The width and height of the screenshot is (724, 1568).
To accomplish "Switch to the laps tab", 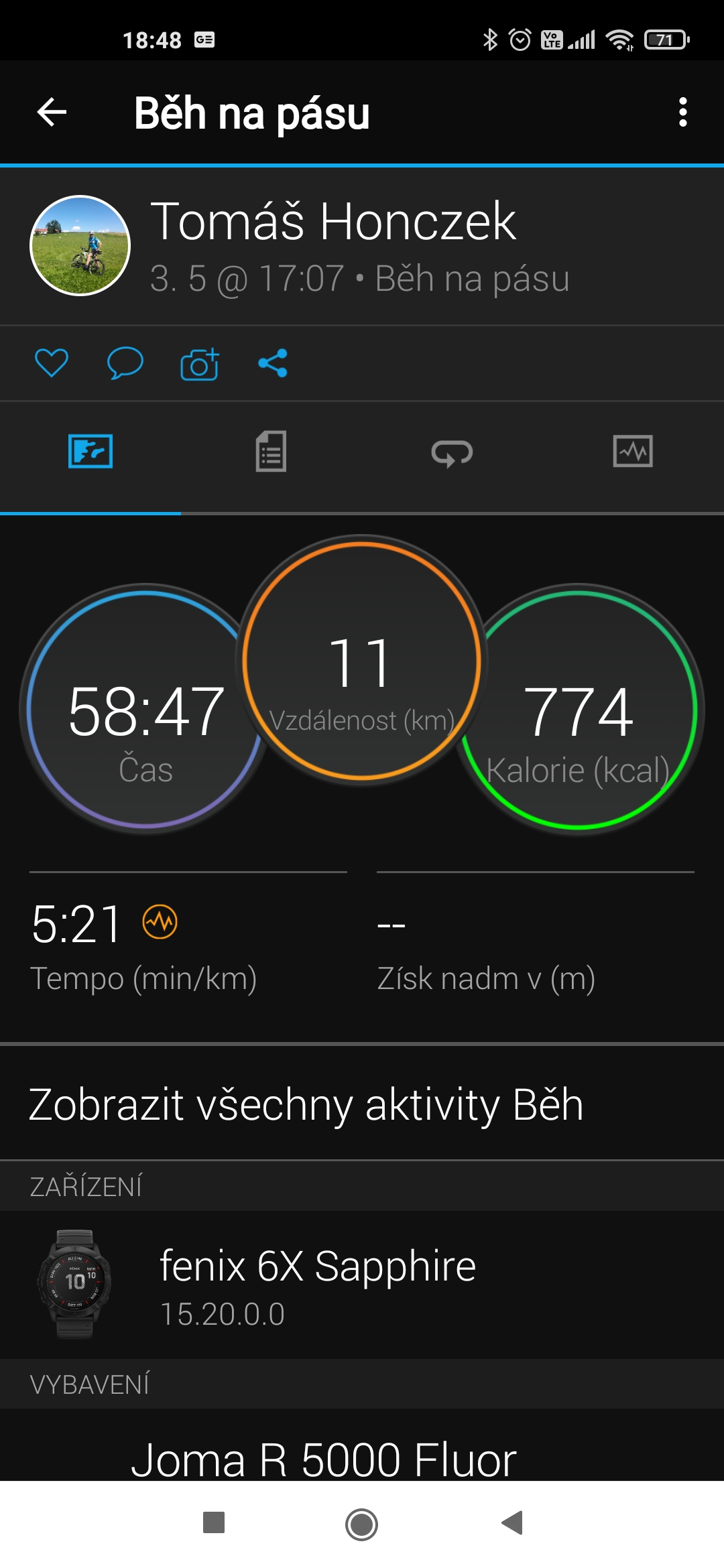I will click(452, 453).
